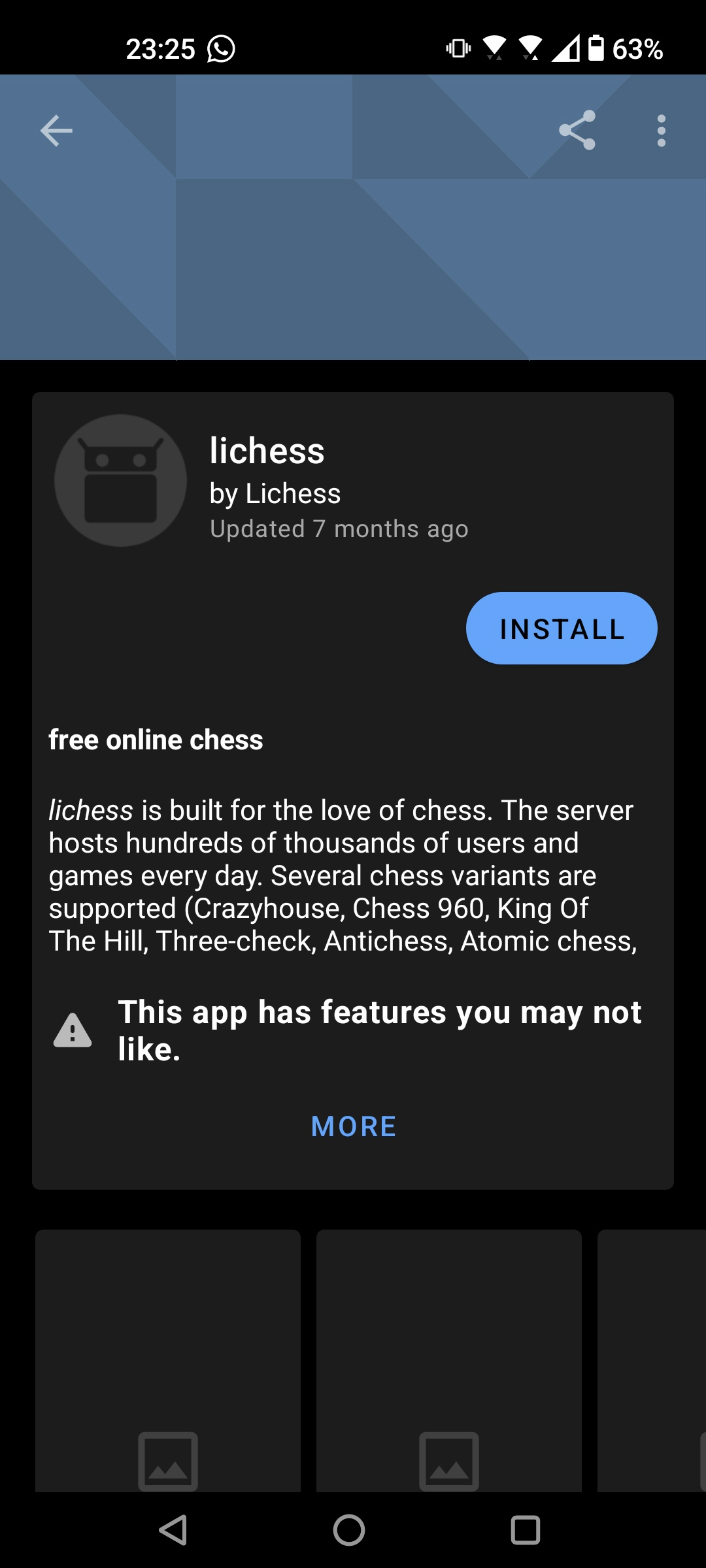
Task: Open the developer name Lichess
Action: coord(275,494)
